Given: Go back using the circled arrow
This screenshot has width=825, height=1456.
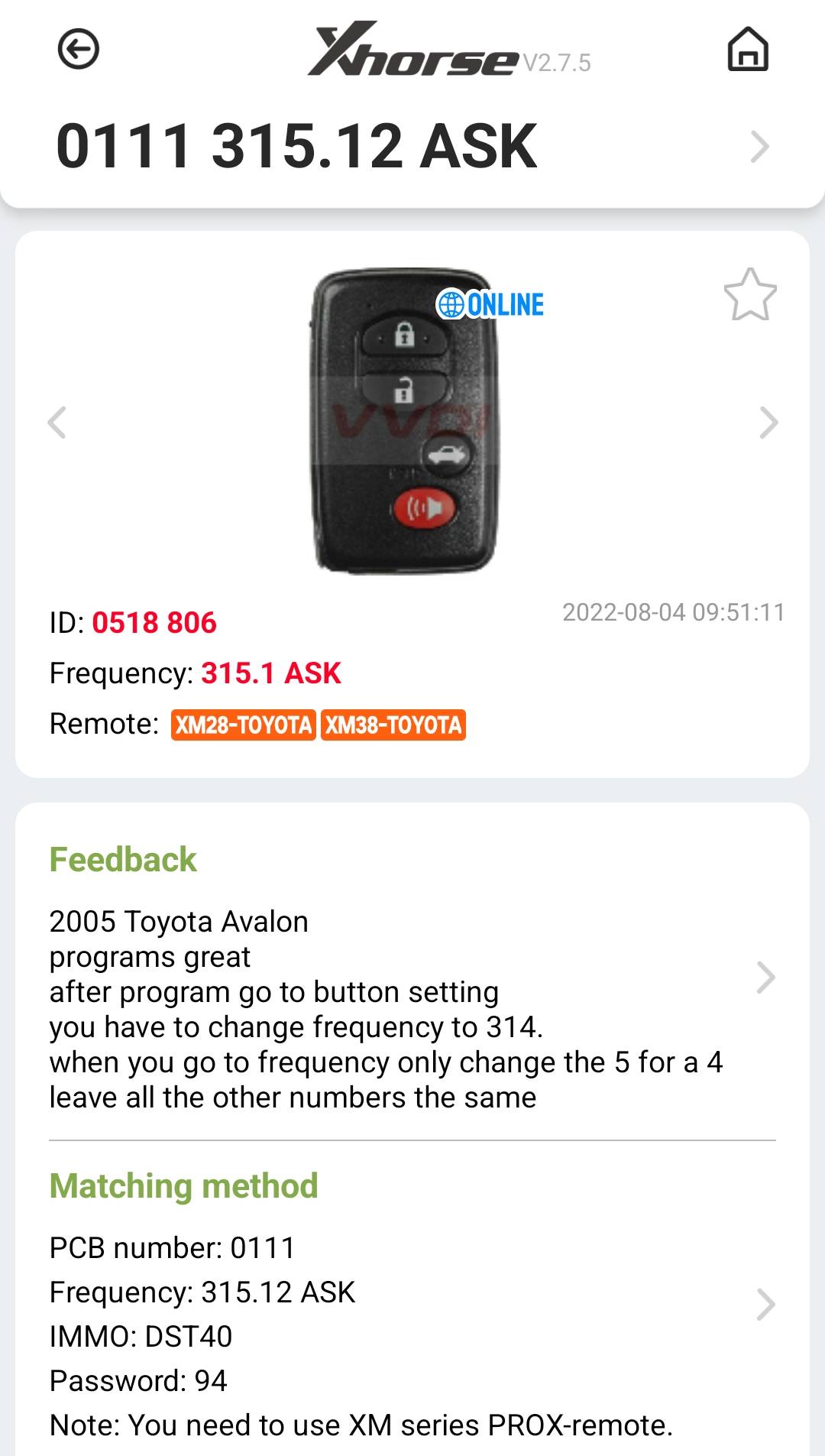Looking at the screenshot, I should pos(79,50).
